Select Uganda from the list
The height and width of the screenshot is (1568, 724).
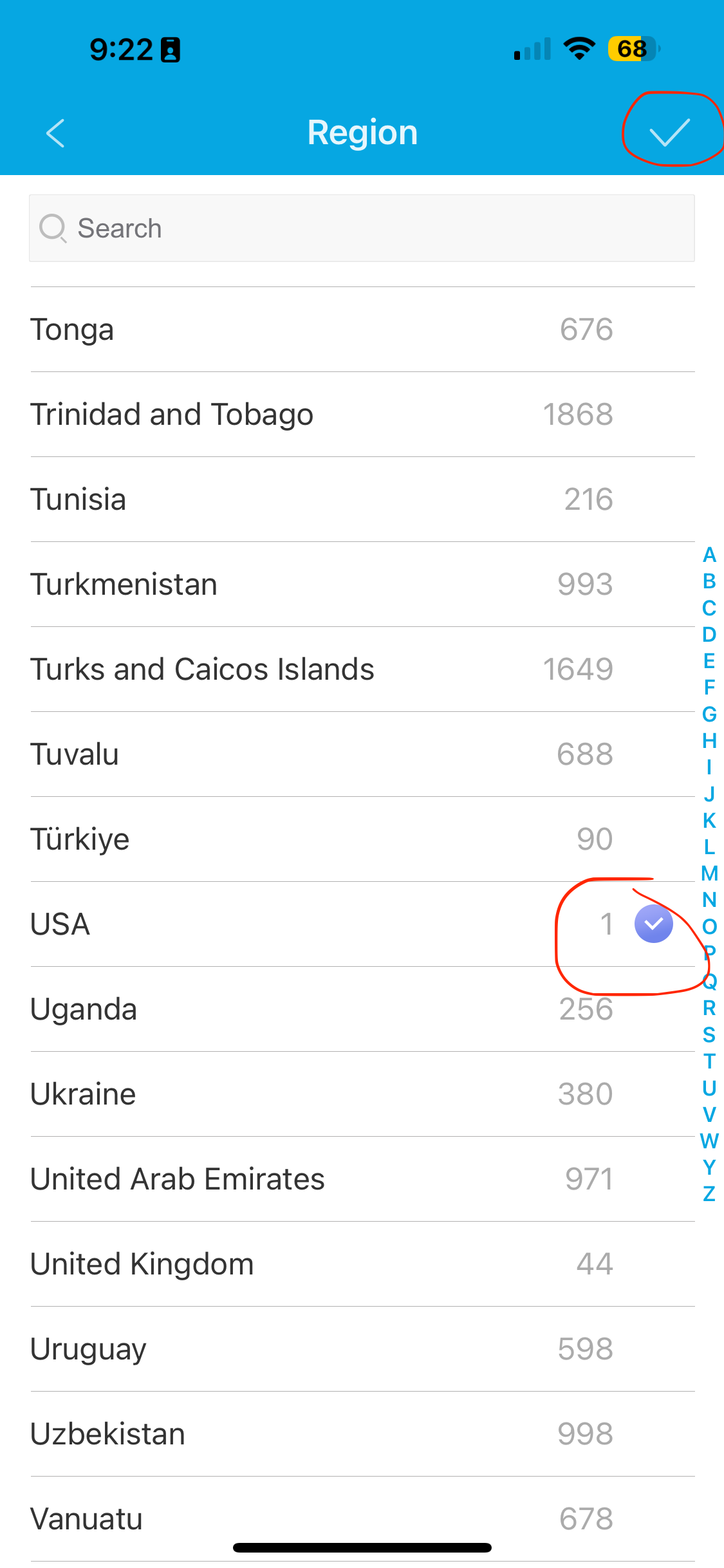[322, 1009]
